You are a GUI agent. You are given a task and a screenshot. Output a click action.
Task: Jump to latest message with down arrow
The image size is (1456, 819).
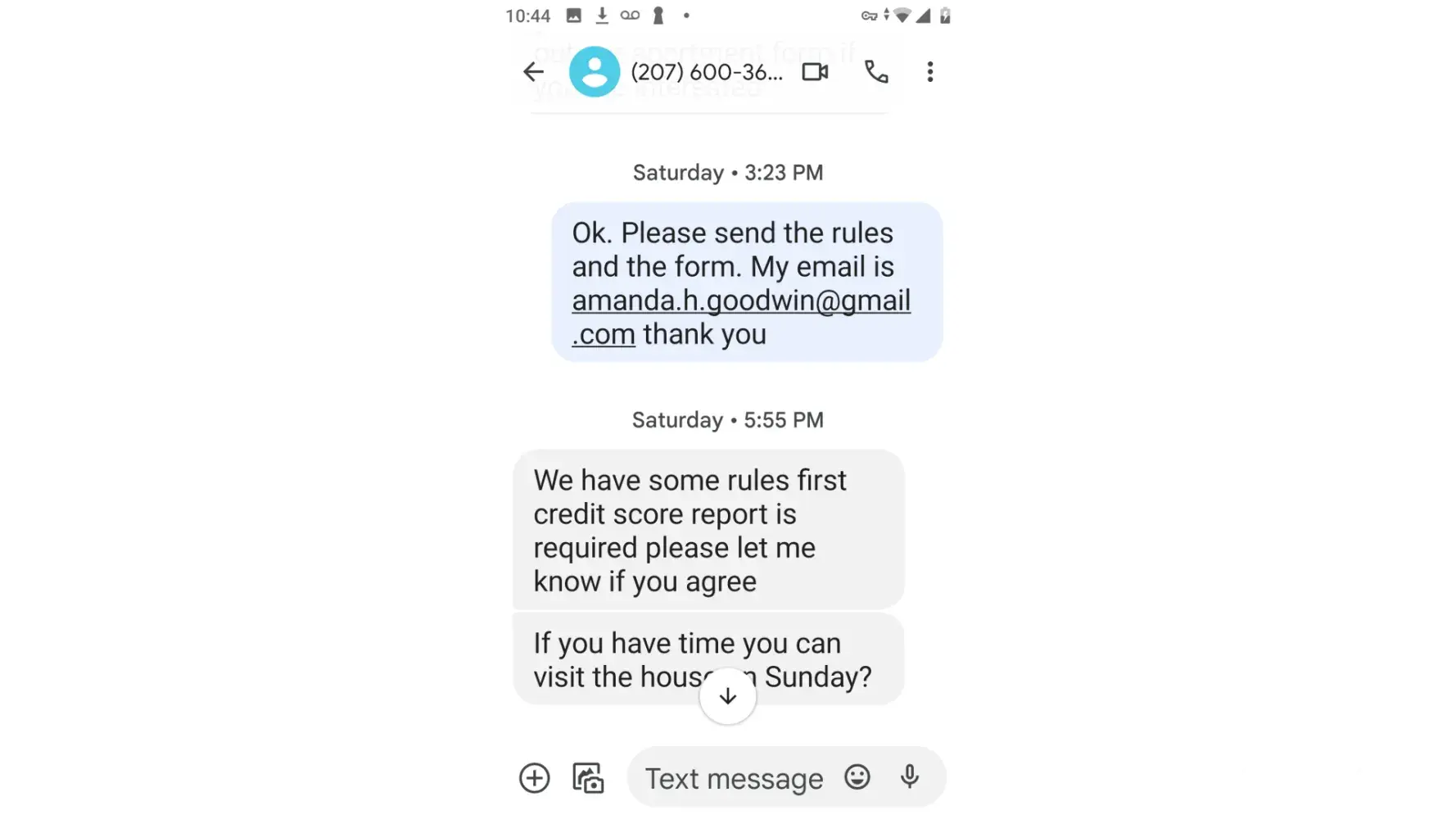click(x=727, y=696)
